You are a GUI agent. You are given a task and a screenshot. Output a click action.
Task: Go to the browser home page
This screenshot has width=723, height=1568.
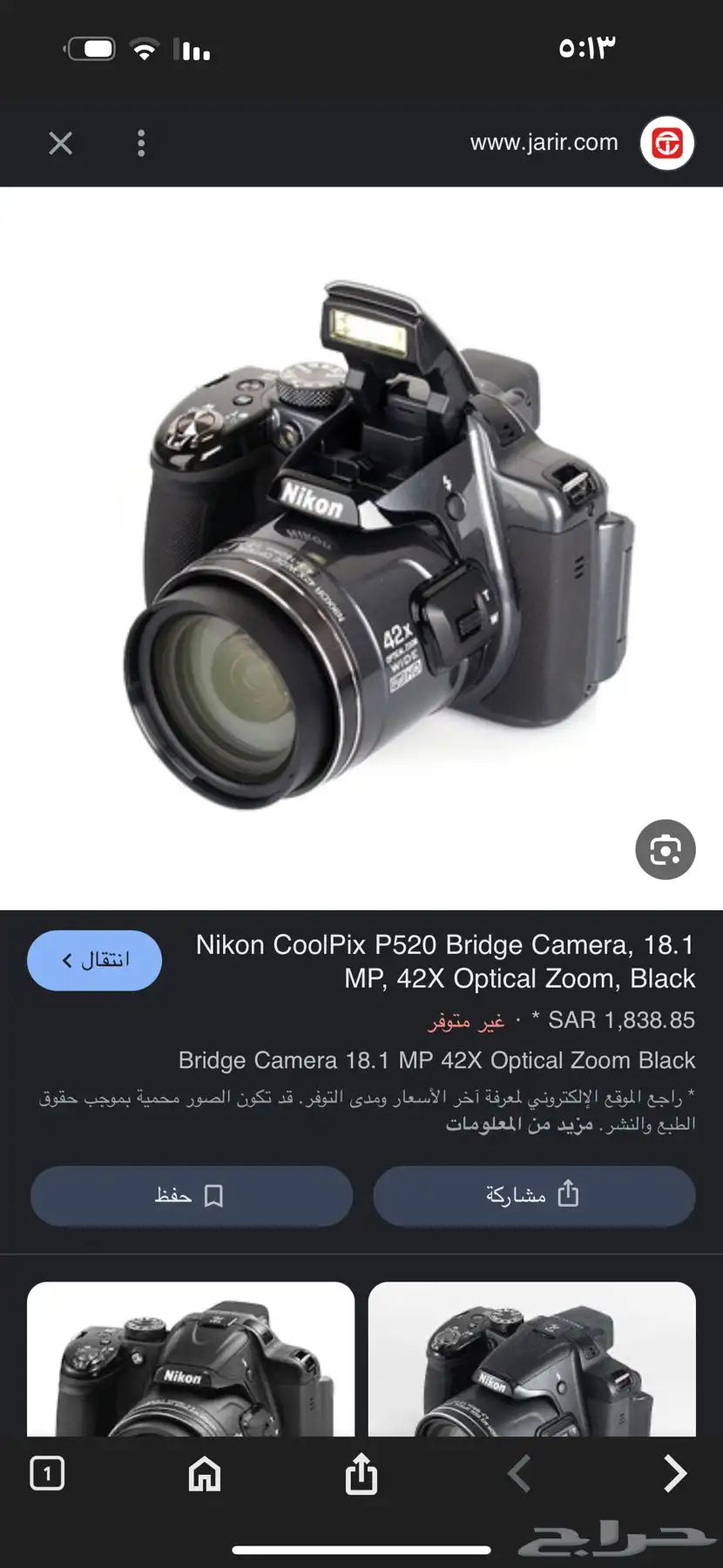(x=205, y=1473)
